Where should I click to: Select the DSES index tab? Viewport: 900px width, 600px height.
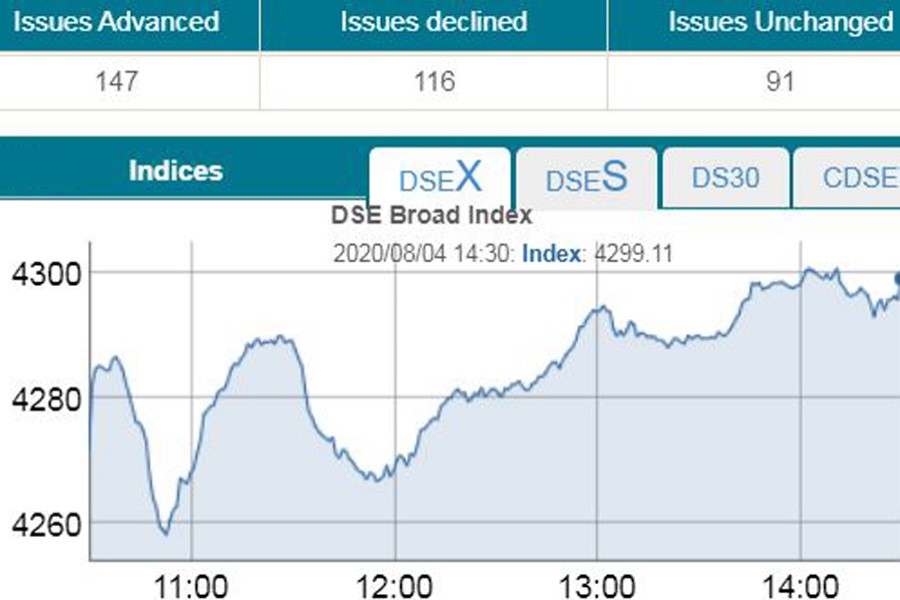pyautogui.click(x=586, y=179)
